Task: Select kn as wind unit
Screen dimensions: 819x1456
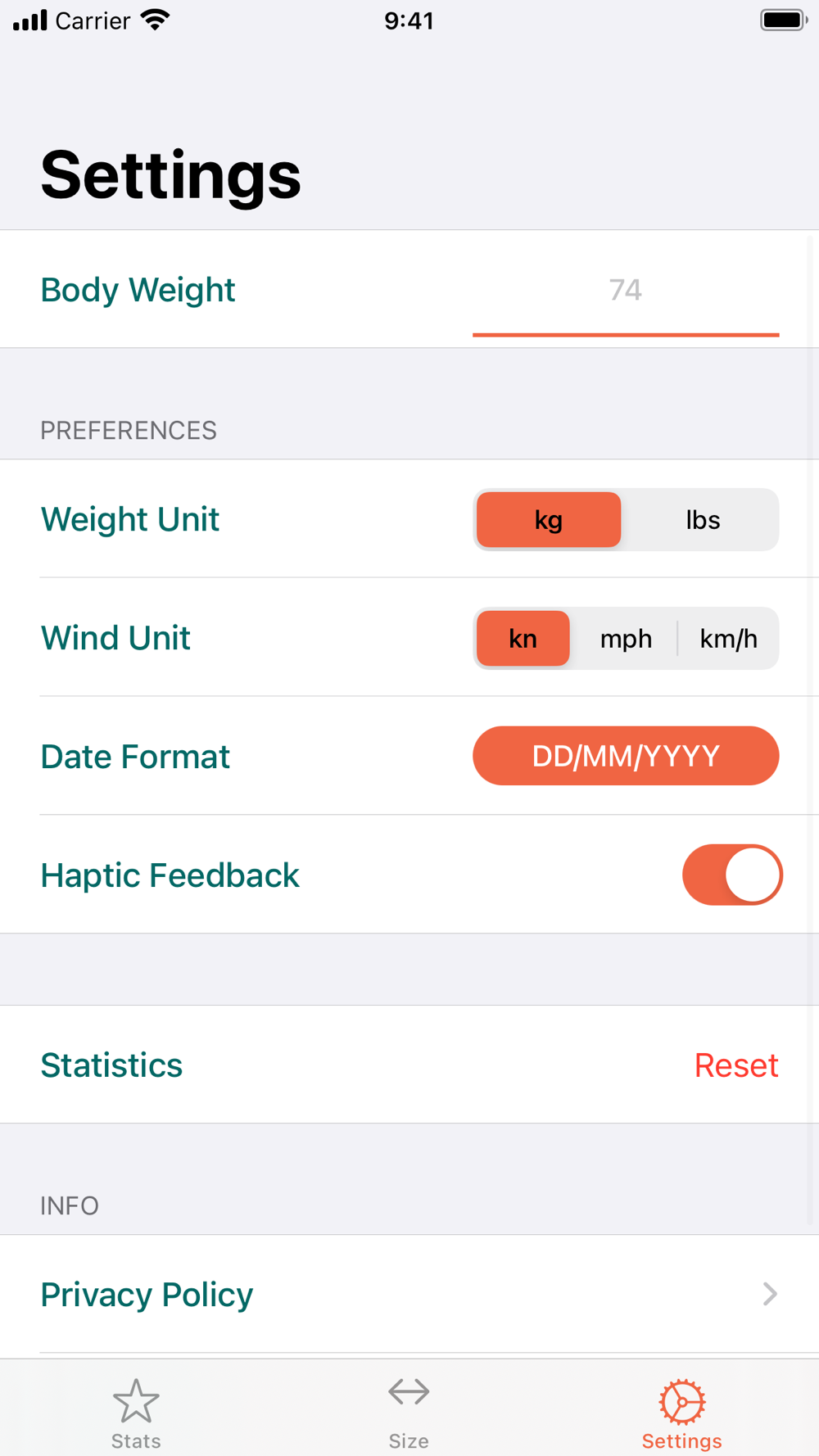Action: coord(523,639)
